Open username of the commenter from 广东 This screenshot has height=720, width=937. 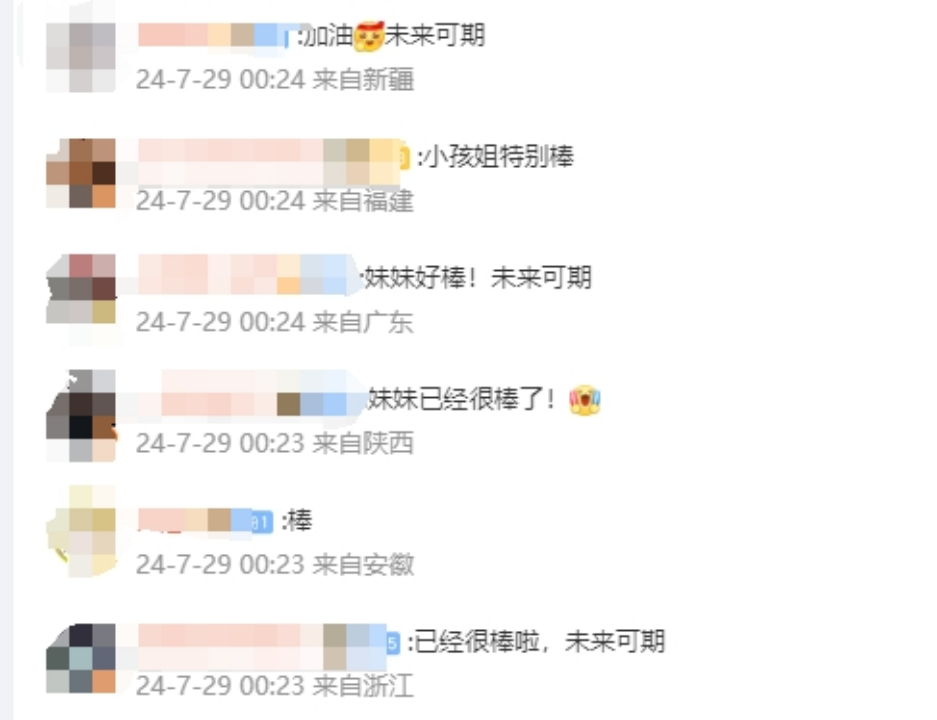click(x=248, y=277)
